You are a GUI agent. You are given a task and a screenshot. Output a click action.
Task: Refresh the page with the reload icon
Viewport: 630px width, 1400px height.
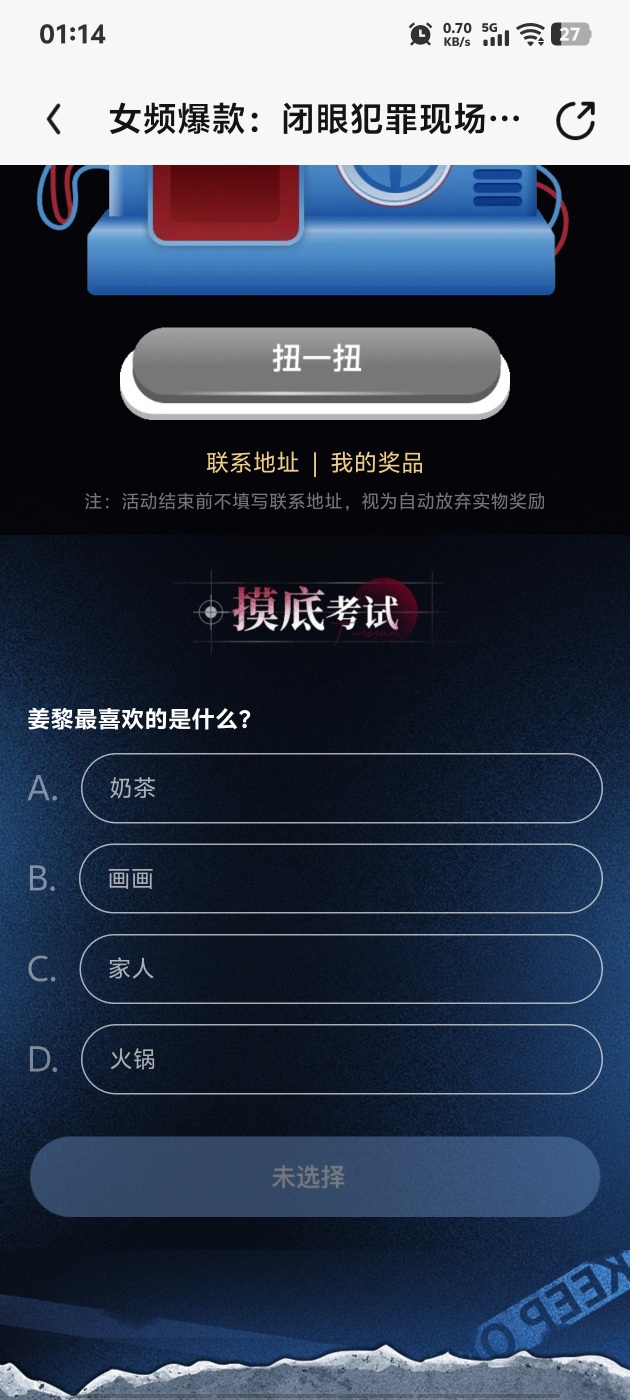click(575, 120)
